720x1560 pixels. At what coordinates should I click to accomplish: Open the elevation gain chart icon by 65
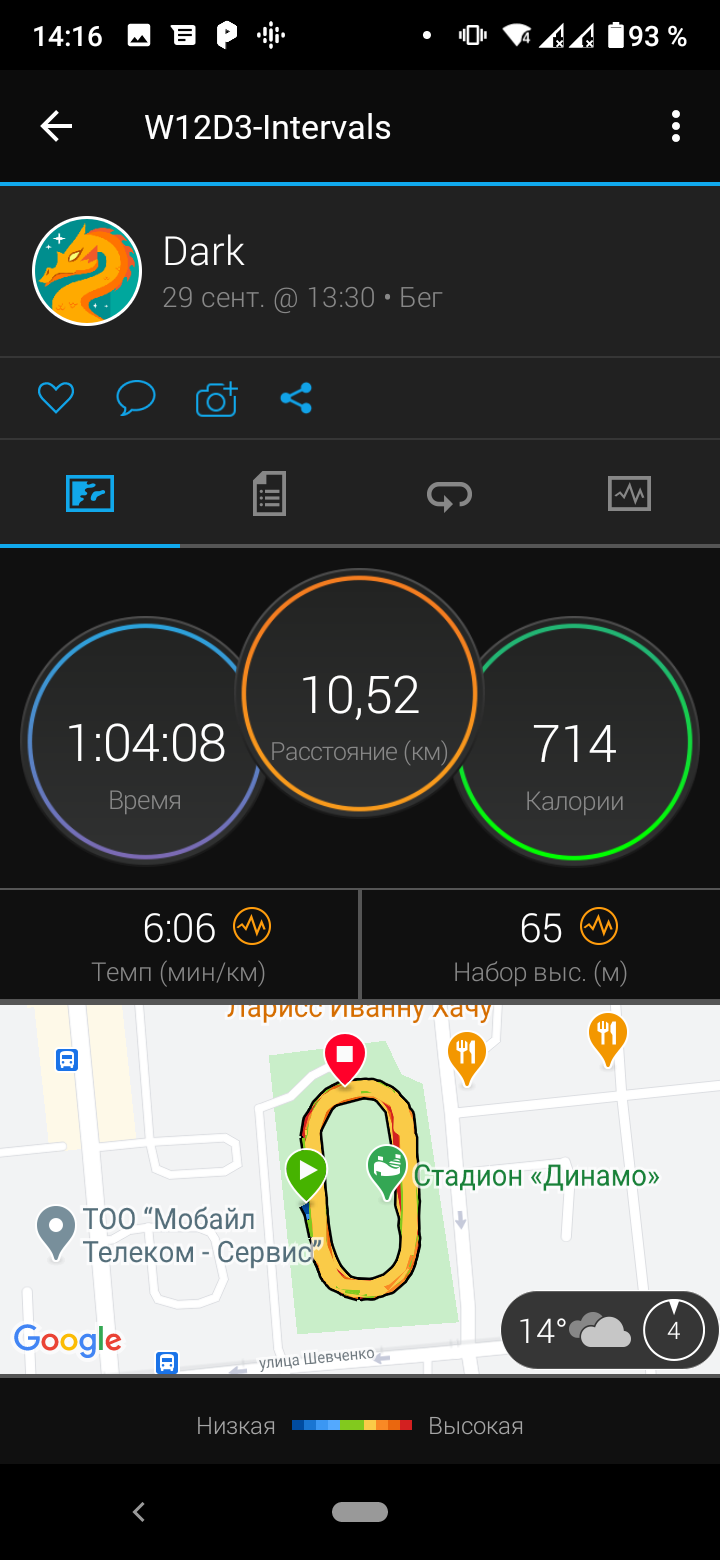[599, 927]
